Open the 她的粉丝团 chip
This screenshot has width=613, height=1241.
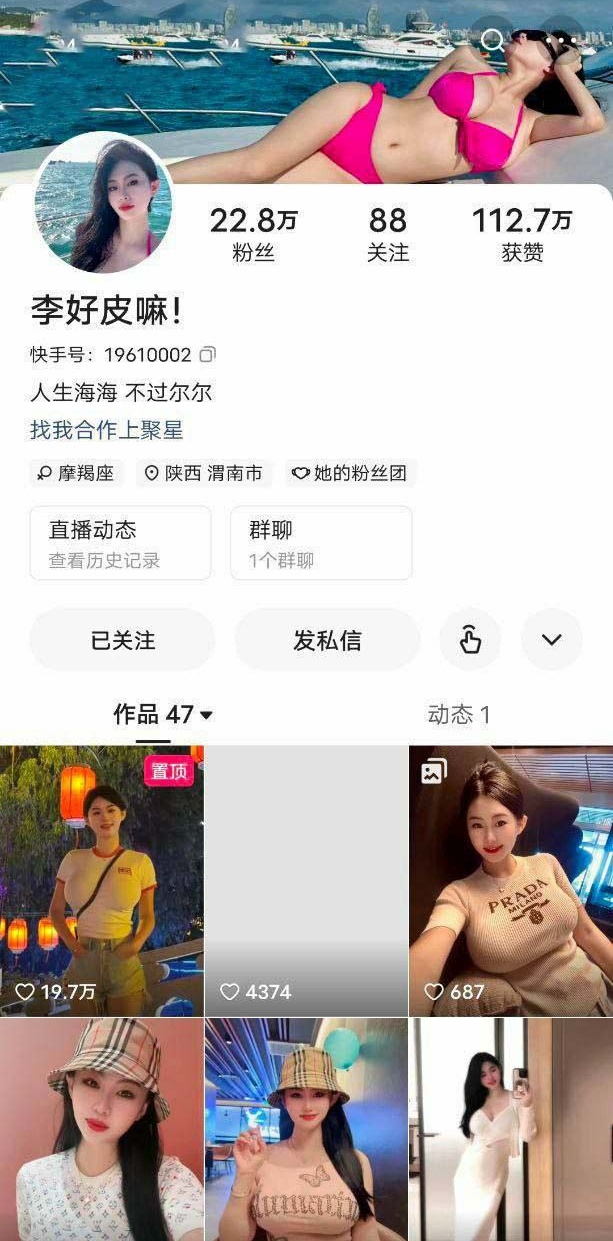[x=351, y=473]
